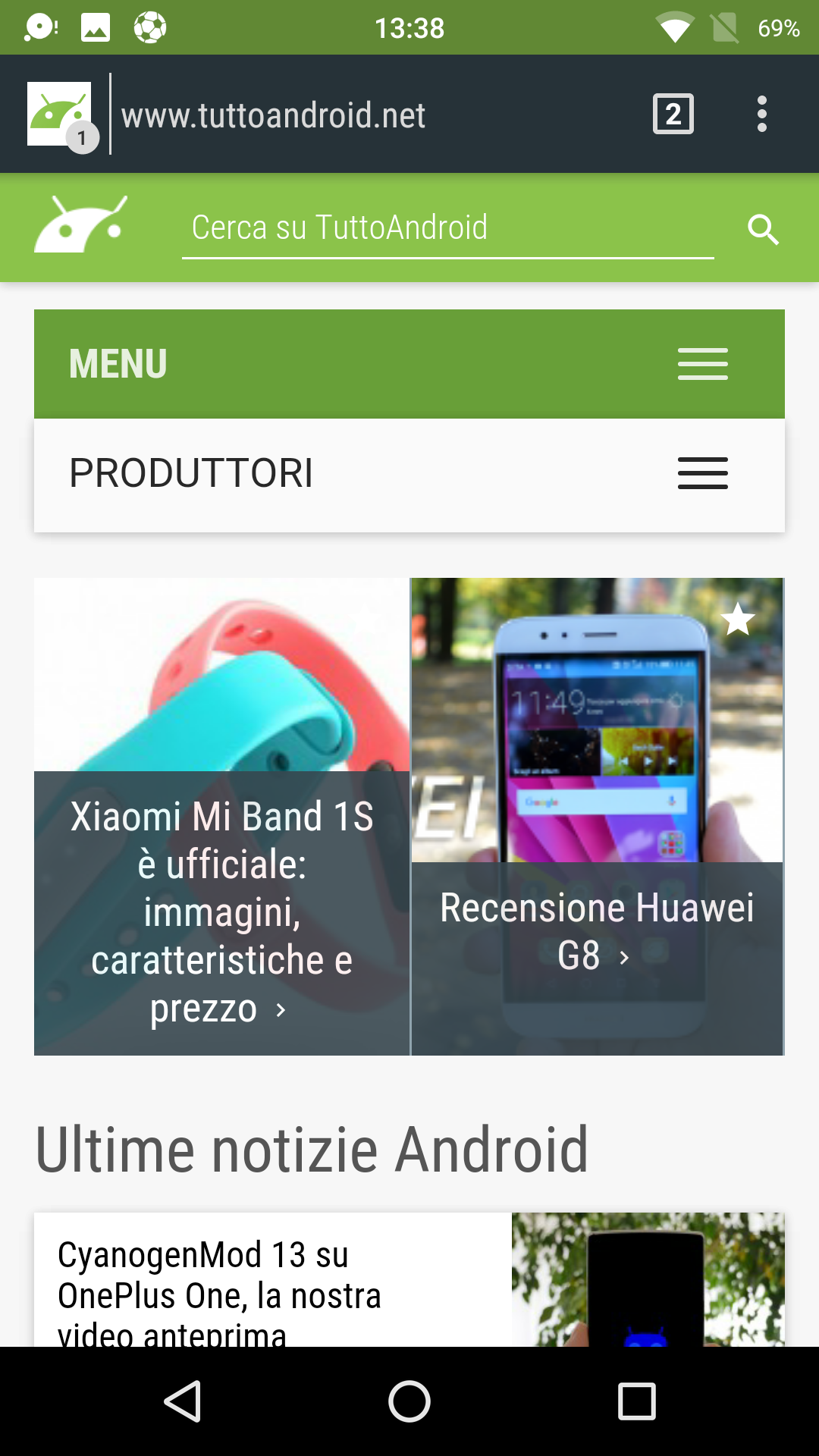Open the Xiaomi Mi Band 1S article
819x1456 pixels.
pos(221,817)
